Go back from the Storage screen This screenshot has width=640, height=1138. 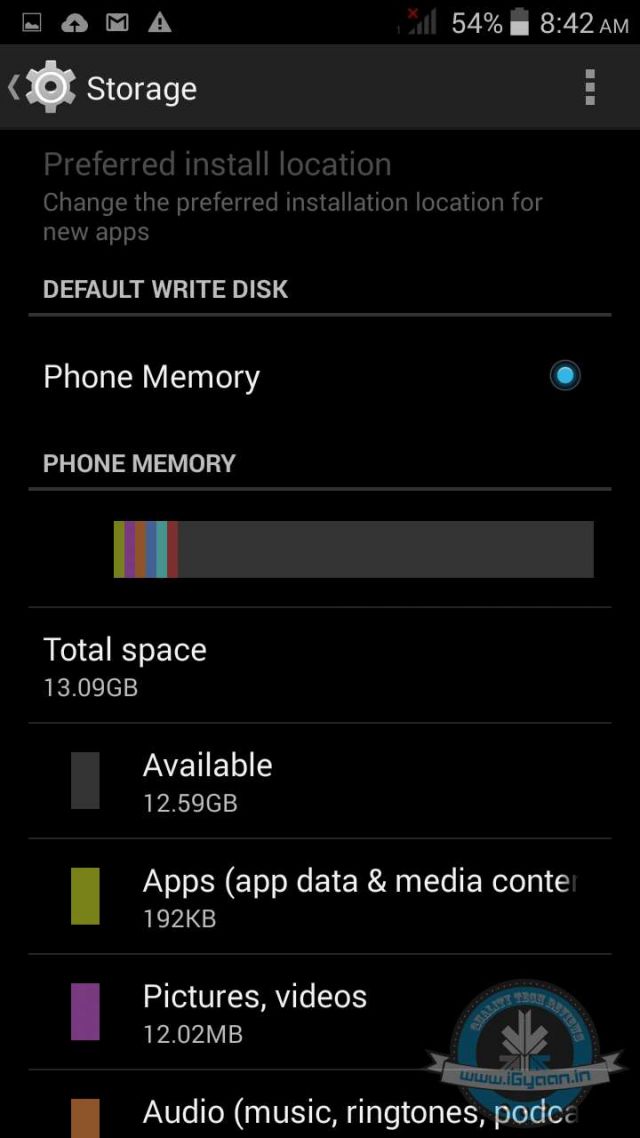tap(40, 88)
